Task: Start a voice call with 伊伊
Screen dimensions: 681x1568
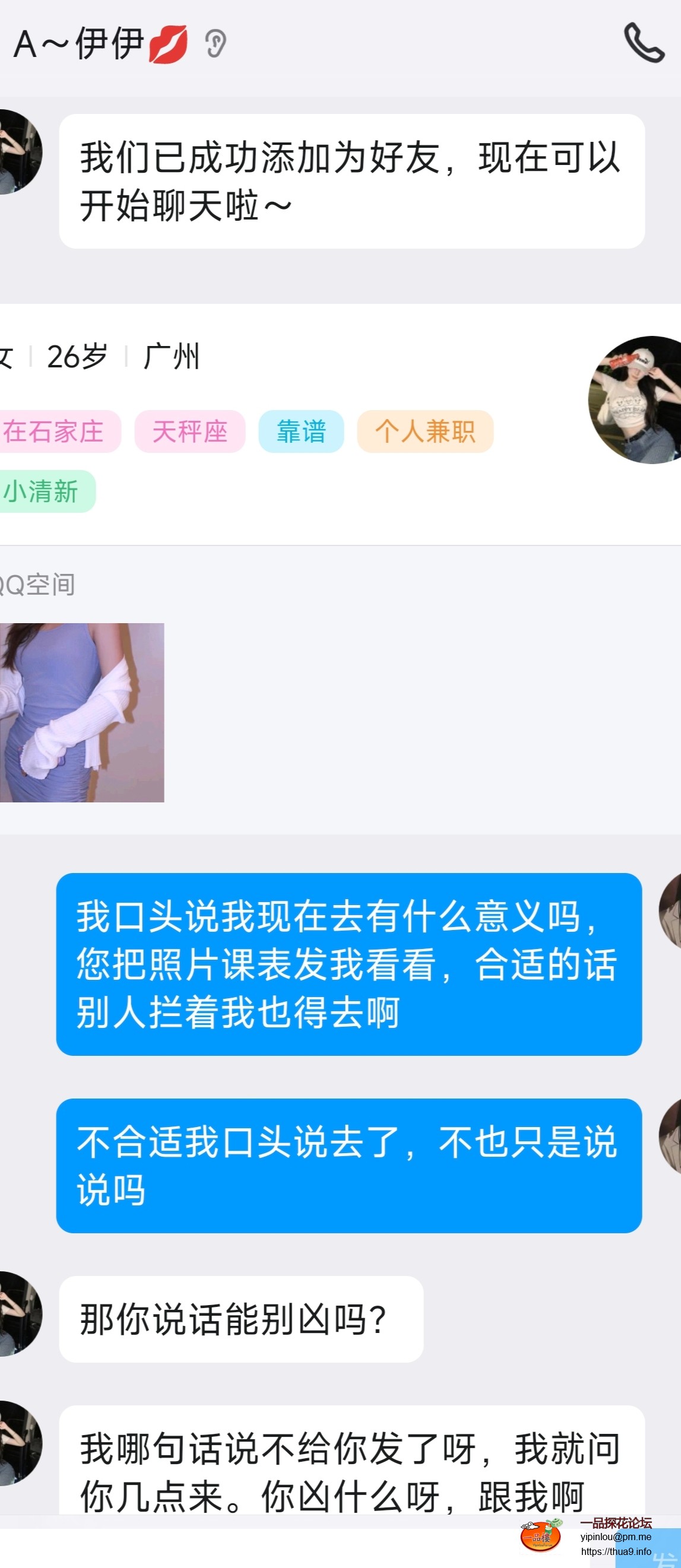Action: (x=643, y=43)
